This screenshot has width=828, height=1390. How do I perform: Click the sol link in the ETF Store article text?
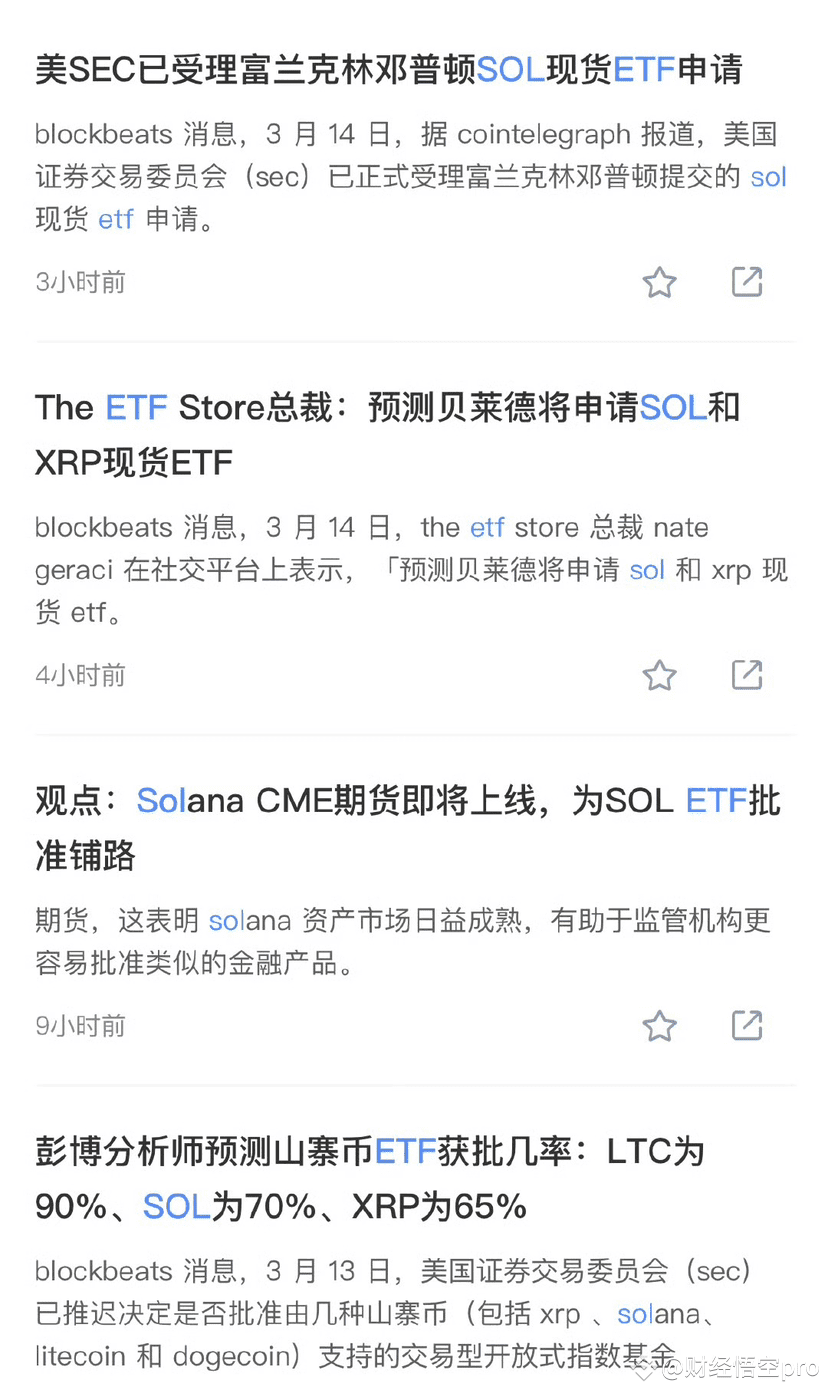click(x=647, y=570)
